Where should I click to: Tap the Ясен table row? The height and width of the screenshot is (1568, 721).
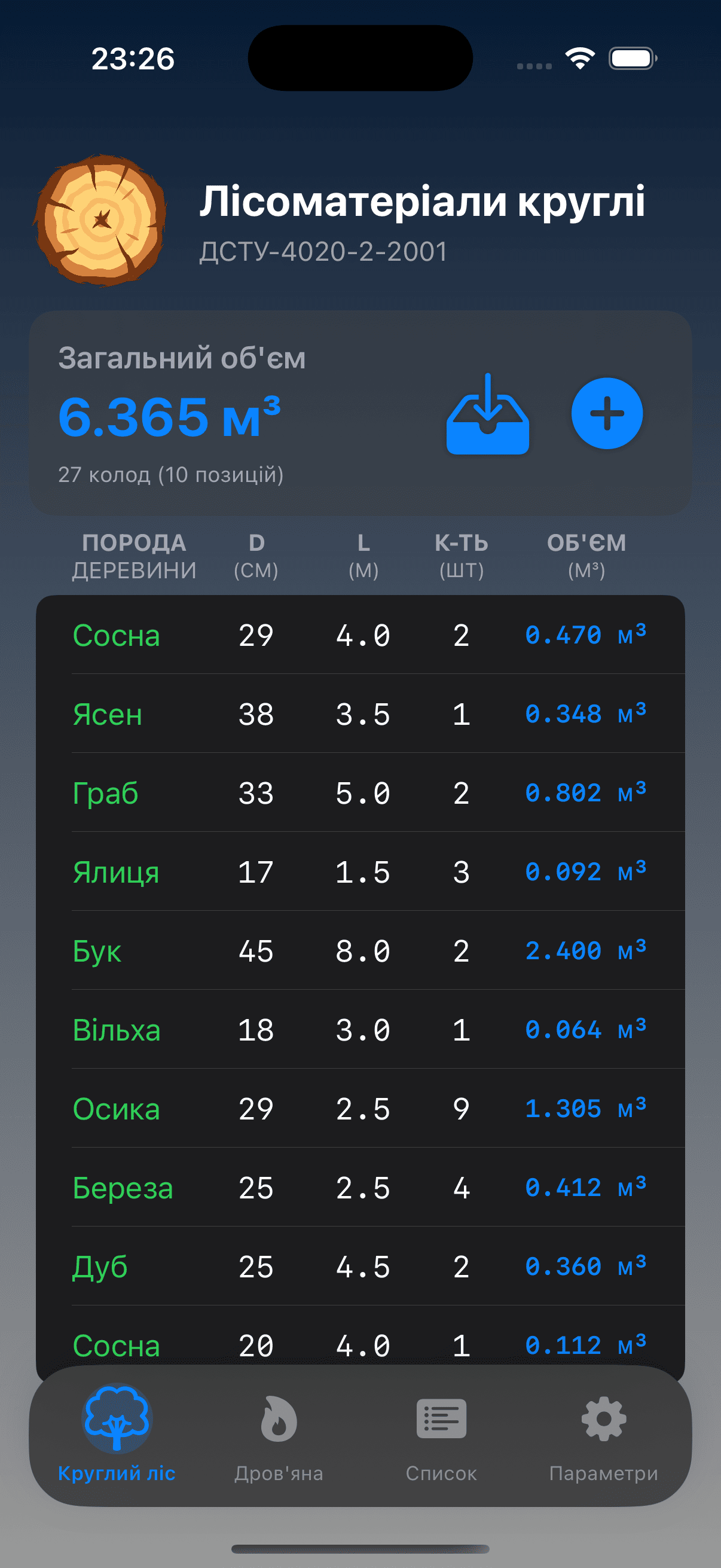tap(360, 714)
